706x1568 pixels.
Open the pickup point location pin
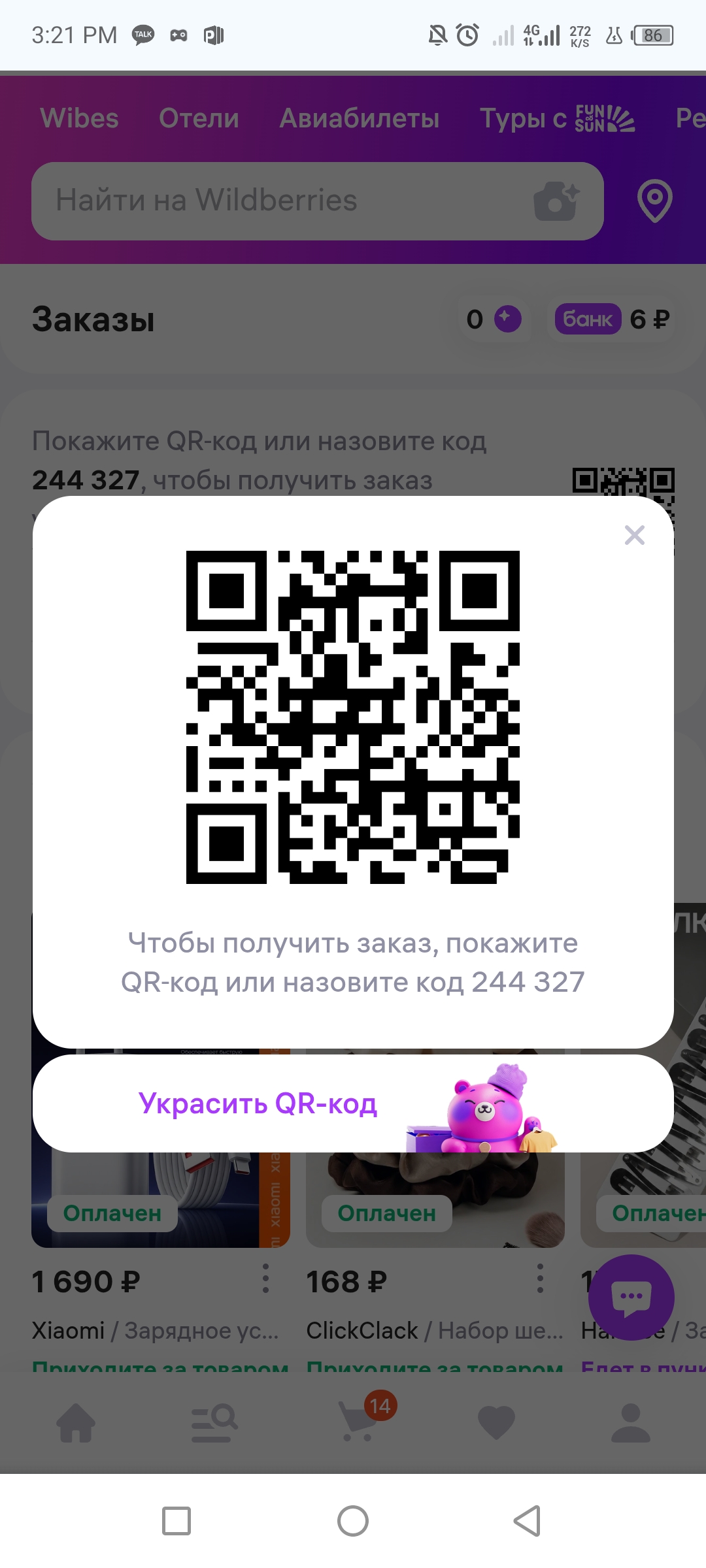(x=654, y=201)
